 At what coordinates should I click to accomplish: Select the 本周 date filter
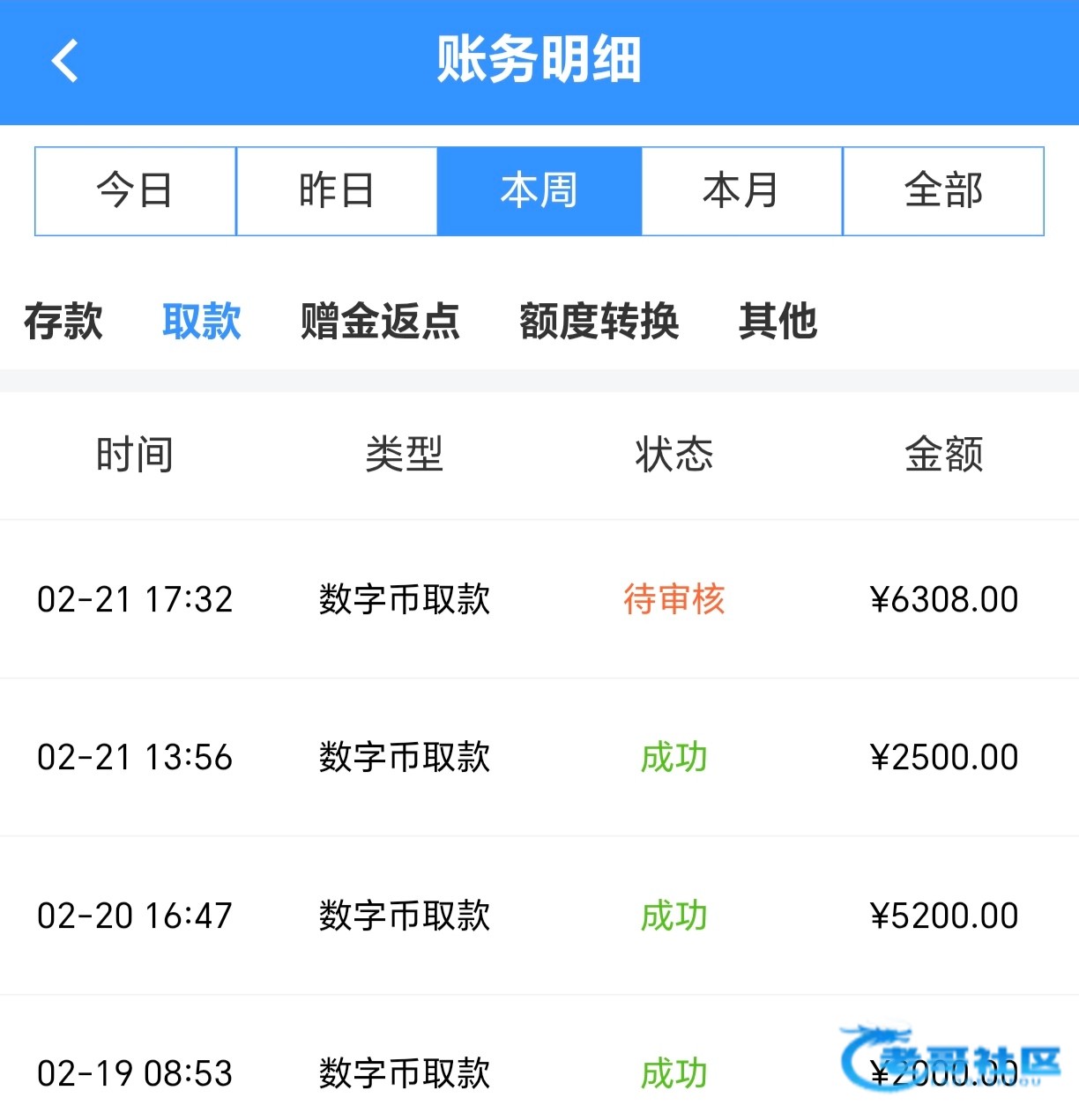(539, 191)
